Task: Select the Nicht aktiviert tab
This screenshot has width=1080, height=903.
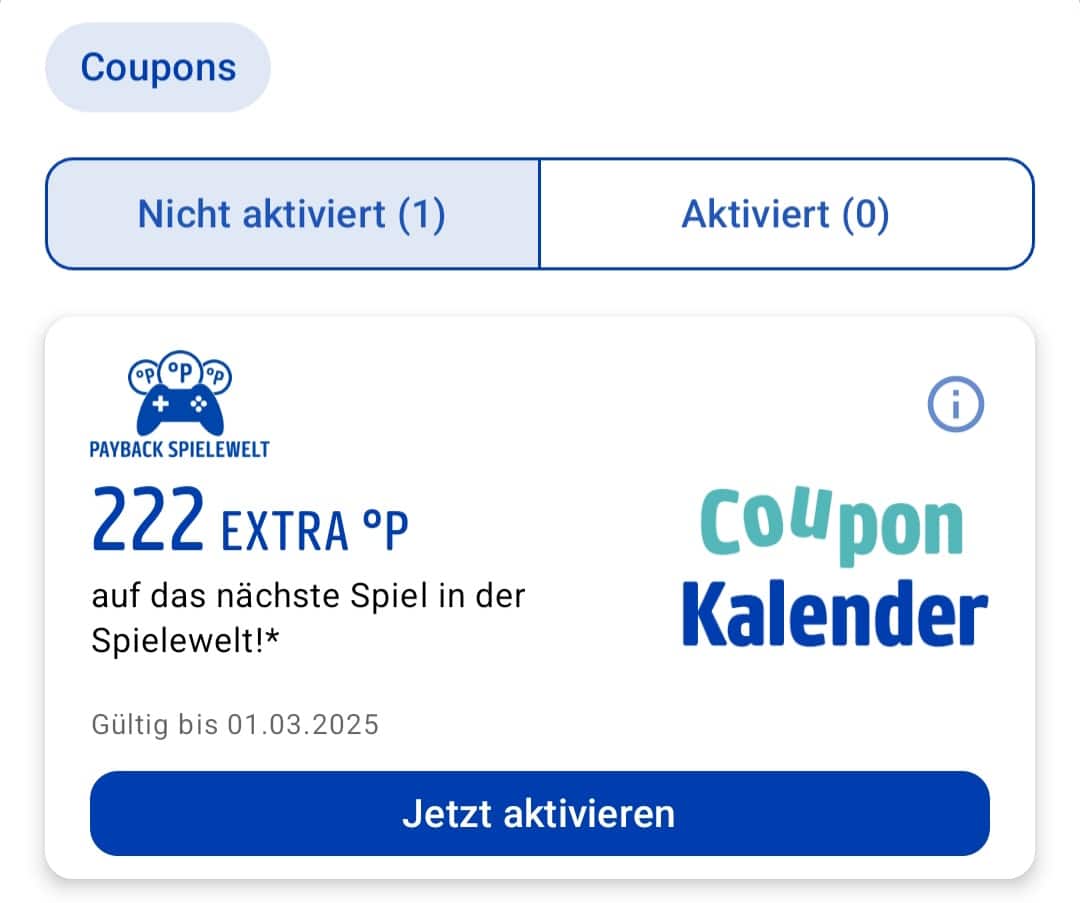Action: [x=292, y=214]
